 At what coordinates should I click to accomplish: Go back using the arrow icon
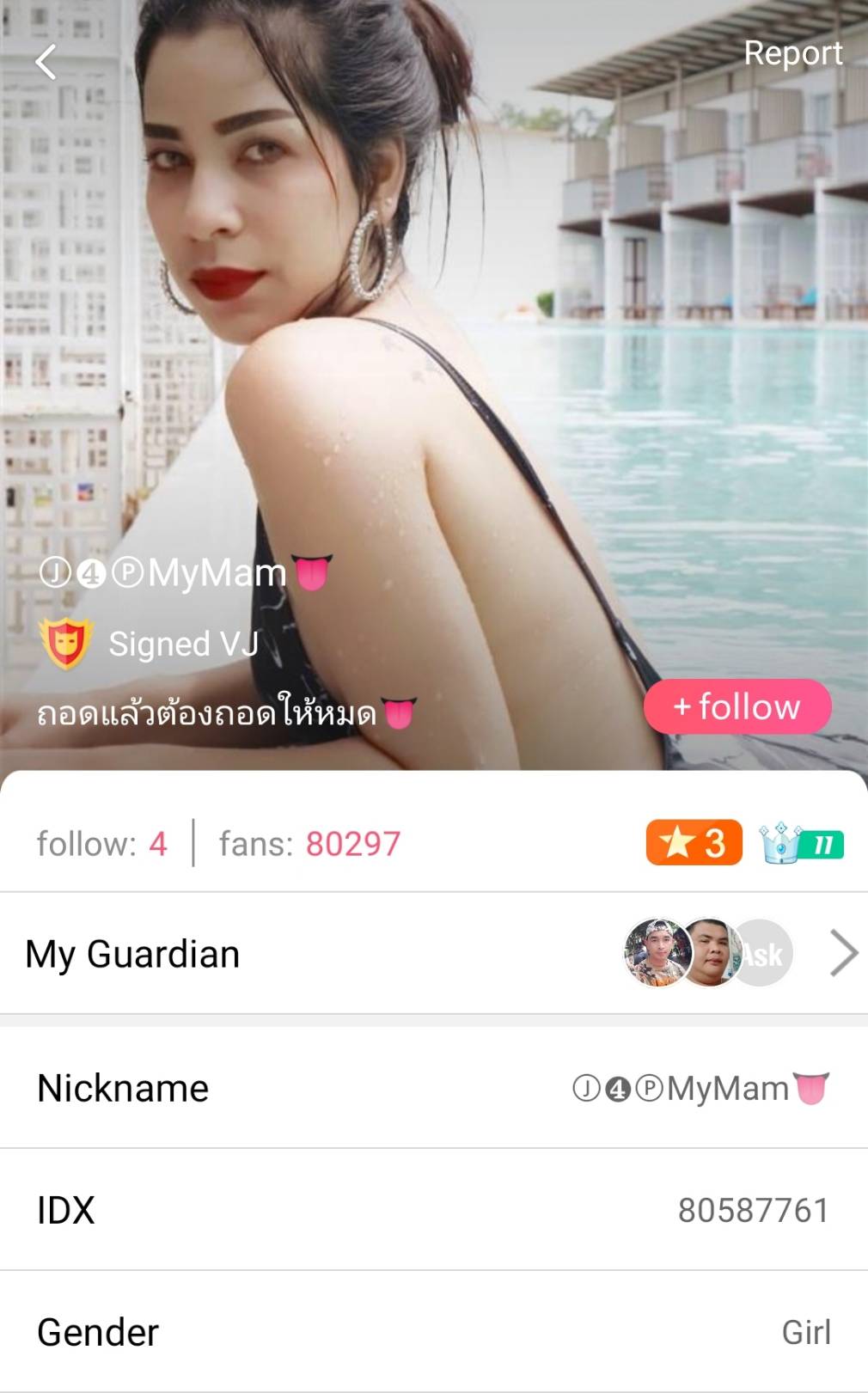[46, 62]
